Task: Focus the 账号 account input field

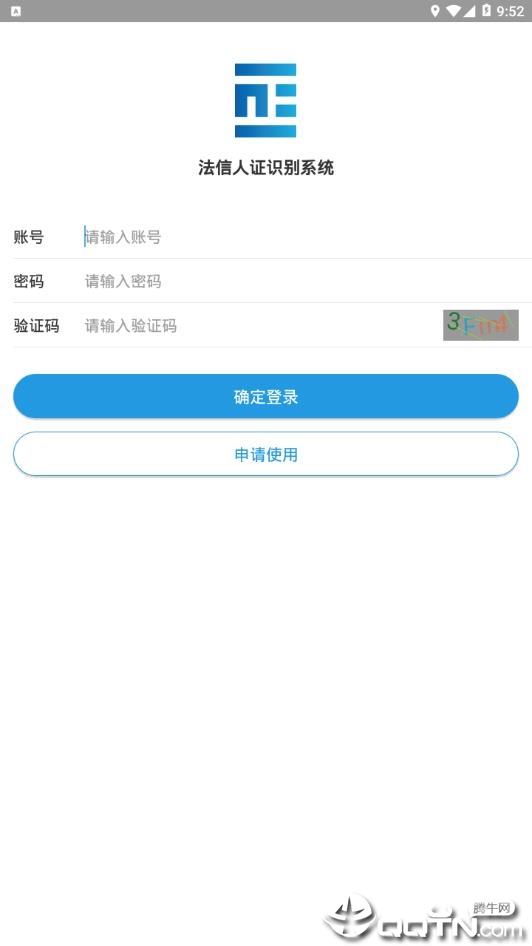Action: pyautogui.click(x=306, y=237)
